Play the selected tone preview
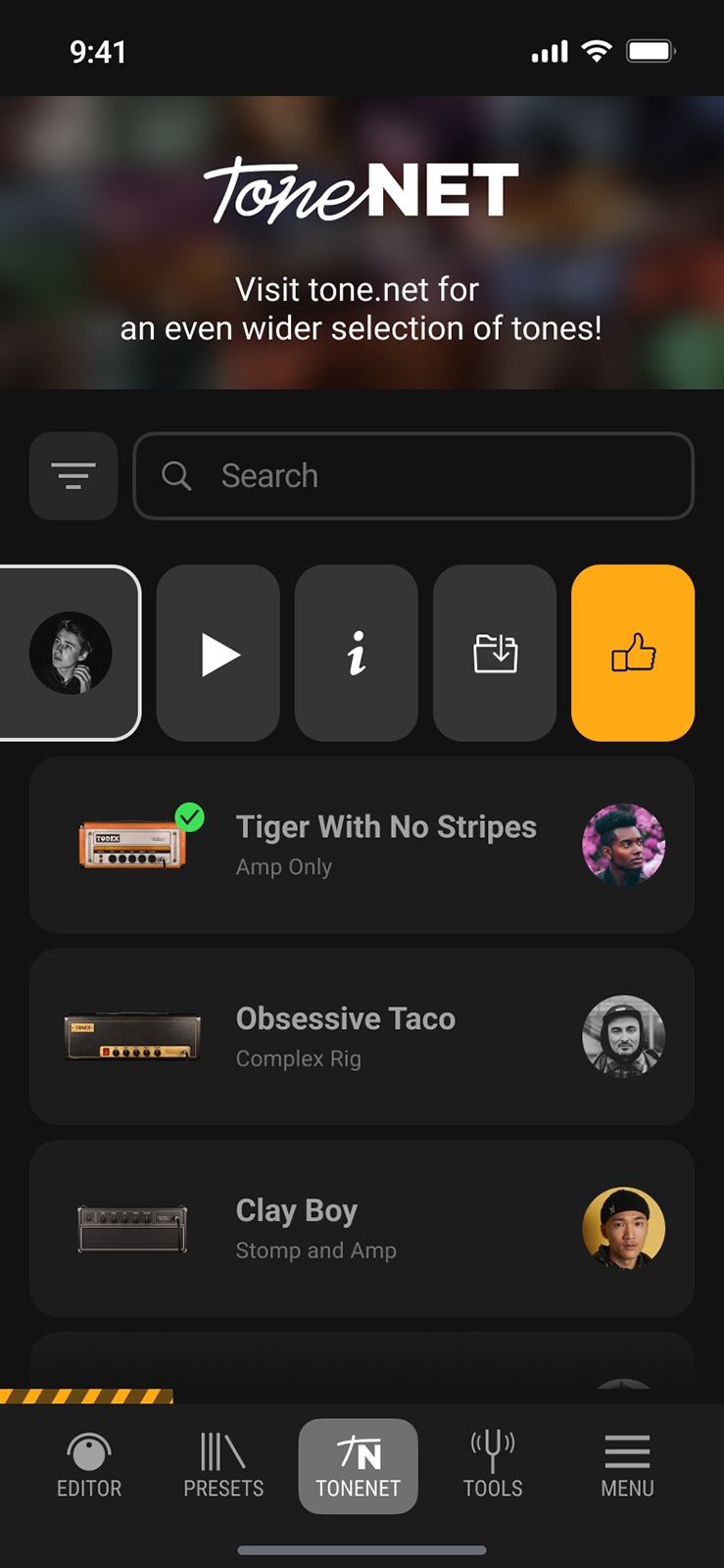This screenshot has height=1568, width=724. point(218,654)
